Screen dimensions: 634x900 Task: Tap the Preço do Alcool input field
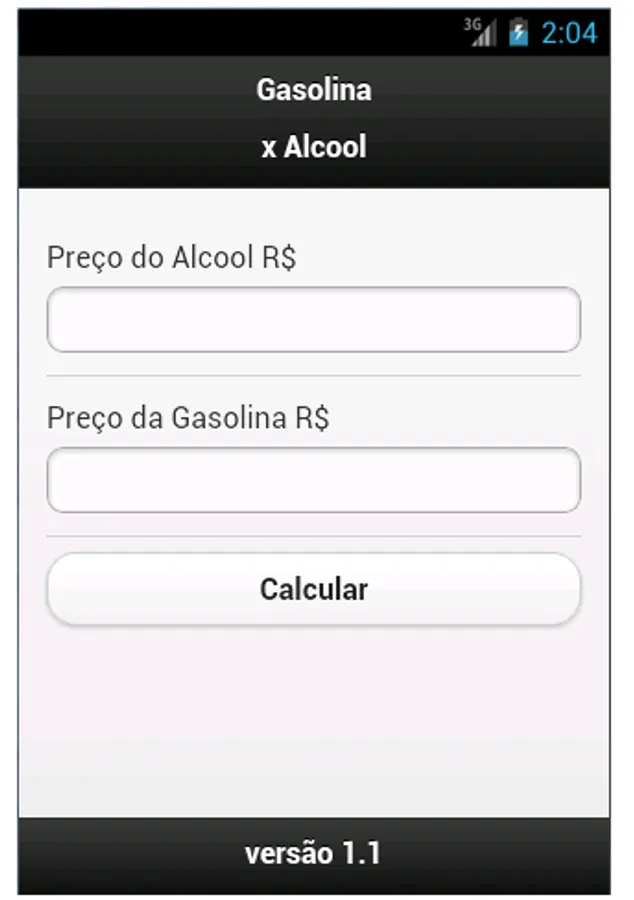[x=313, y=320]
